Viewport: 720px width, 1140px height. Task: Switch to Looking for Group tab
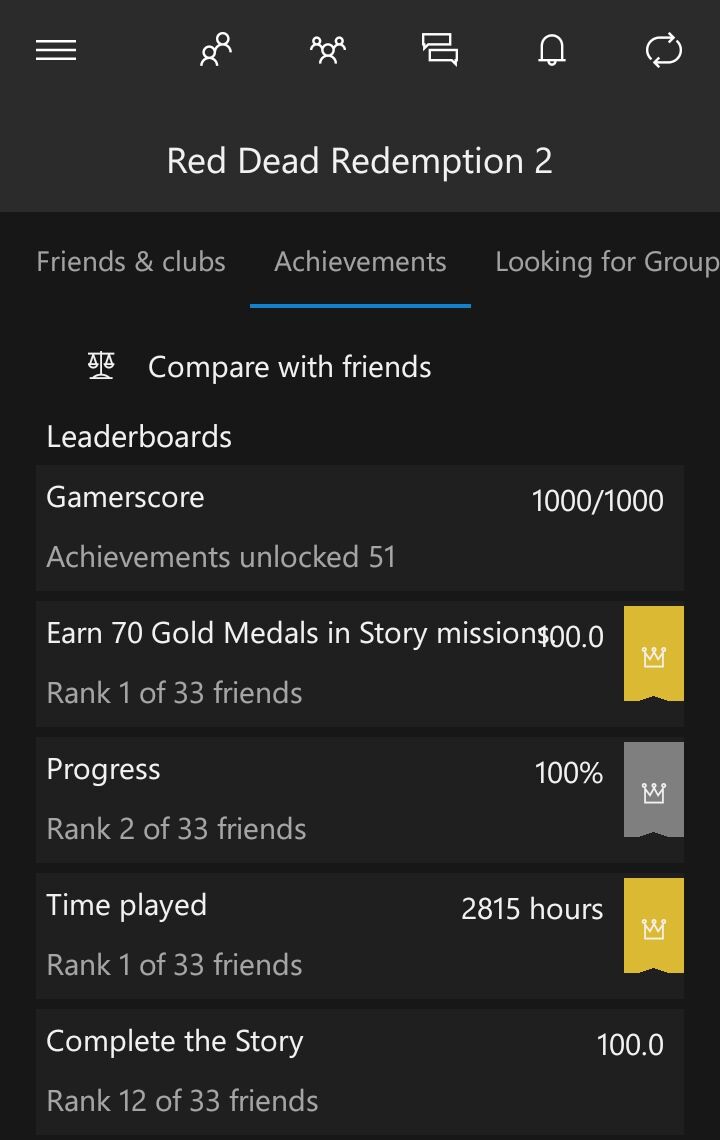click(606, 262)
